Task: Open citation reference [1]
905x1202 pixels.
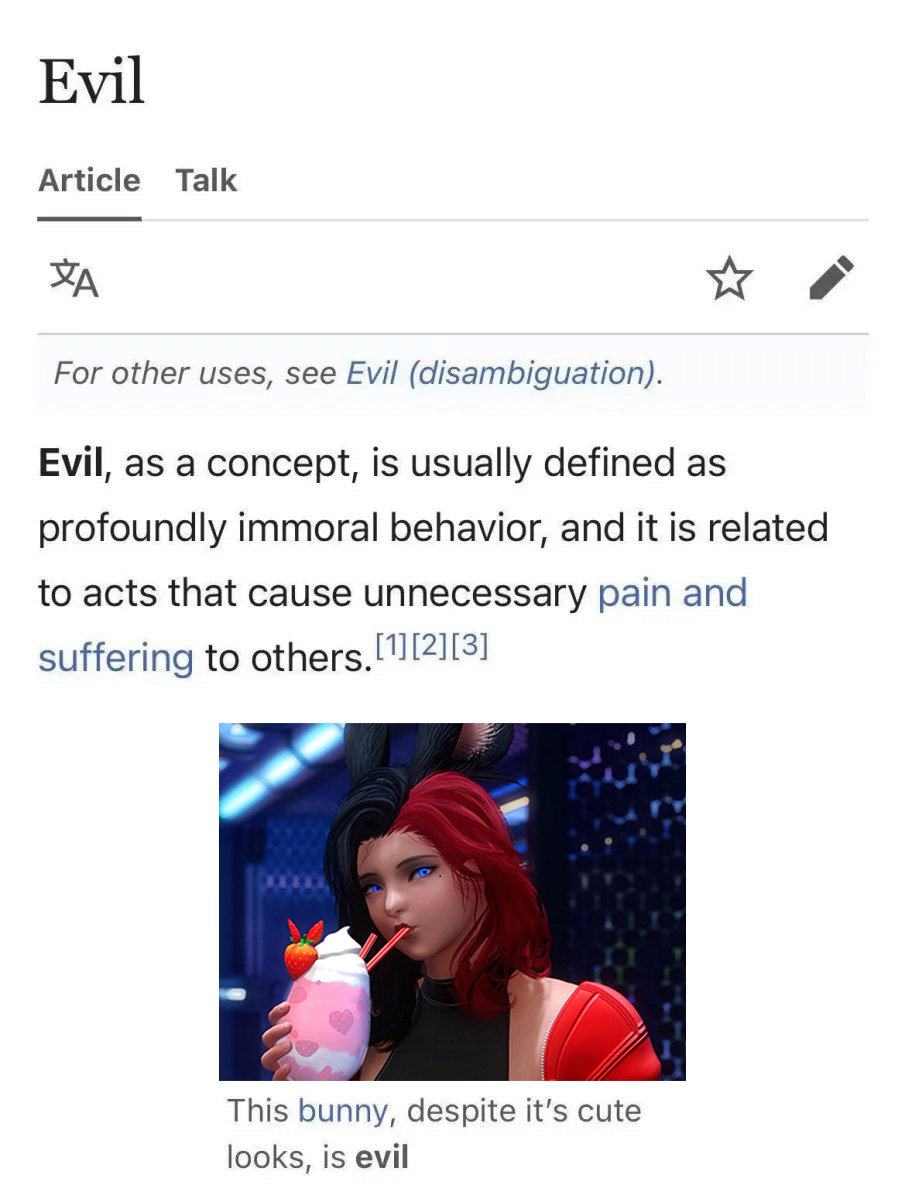Action: pyautogui.click(x=392, y=647)
